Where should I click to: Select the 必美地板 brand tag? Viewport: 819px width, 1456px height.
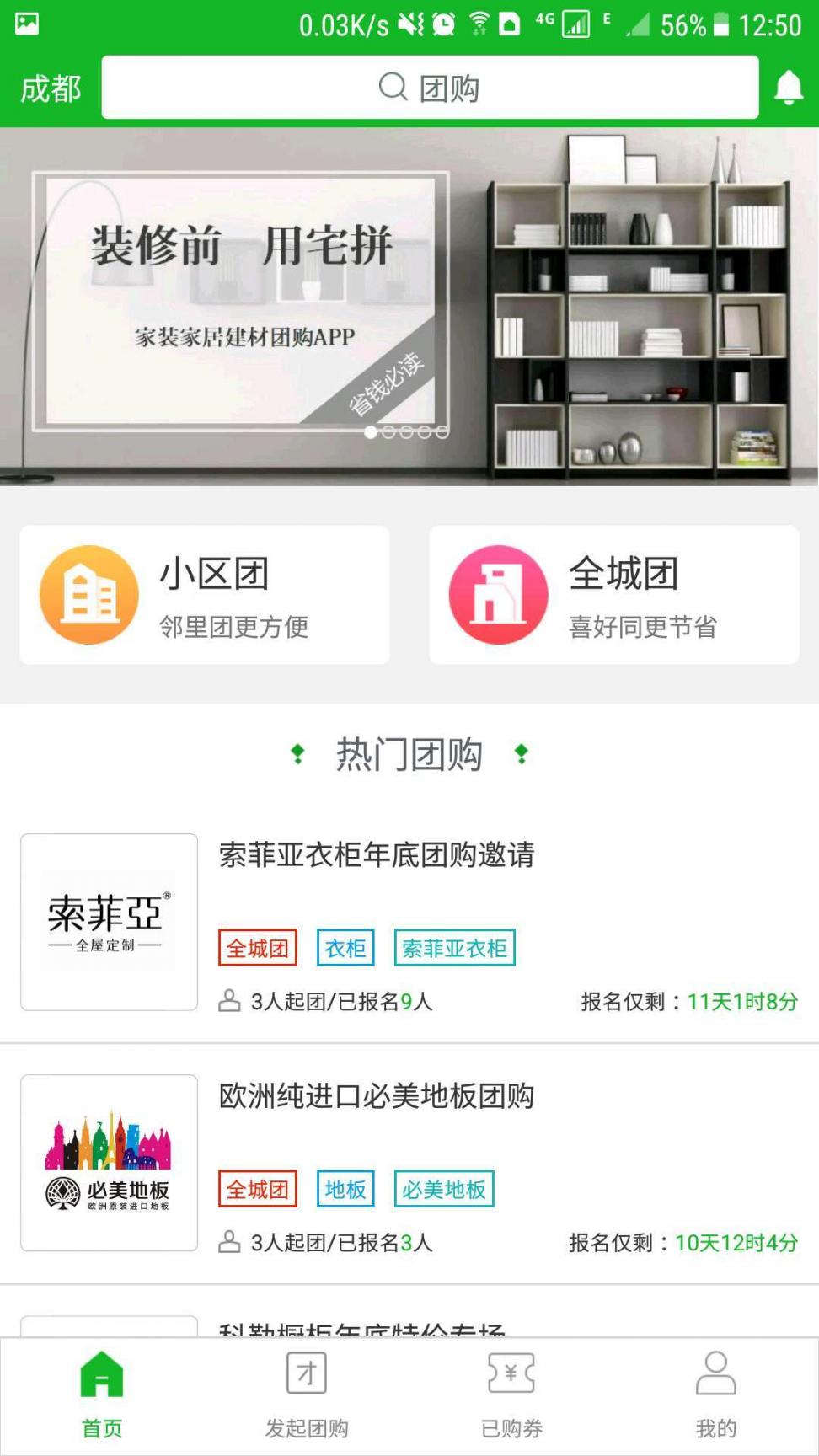[x=444, y=1189]
